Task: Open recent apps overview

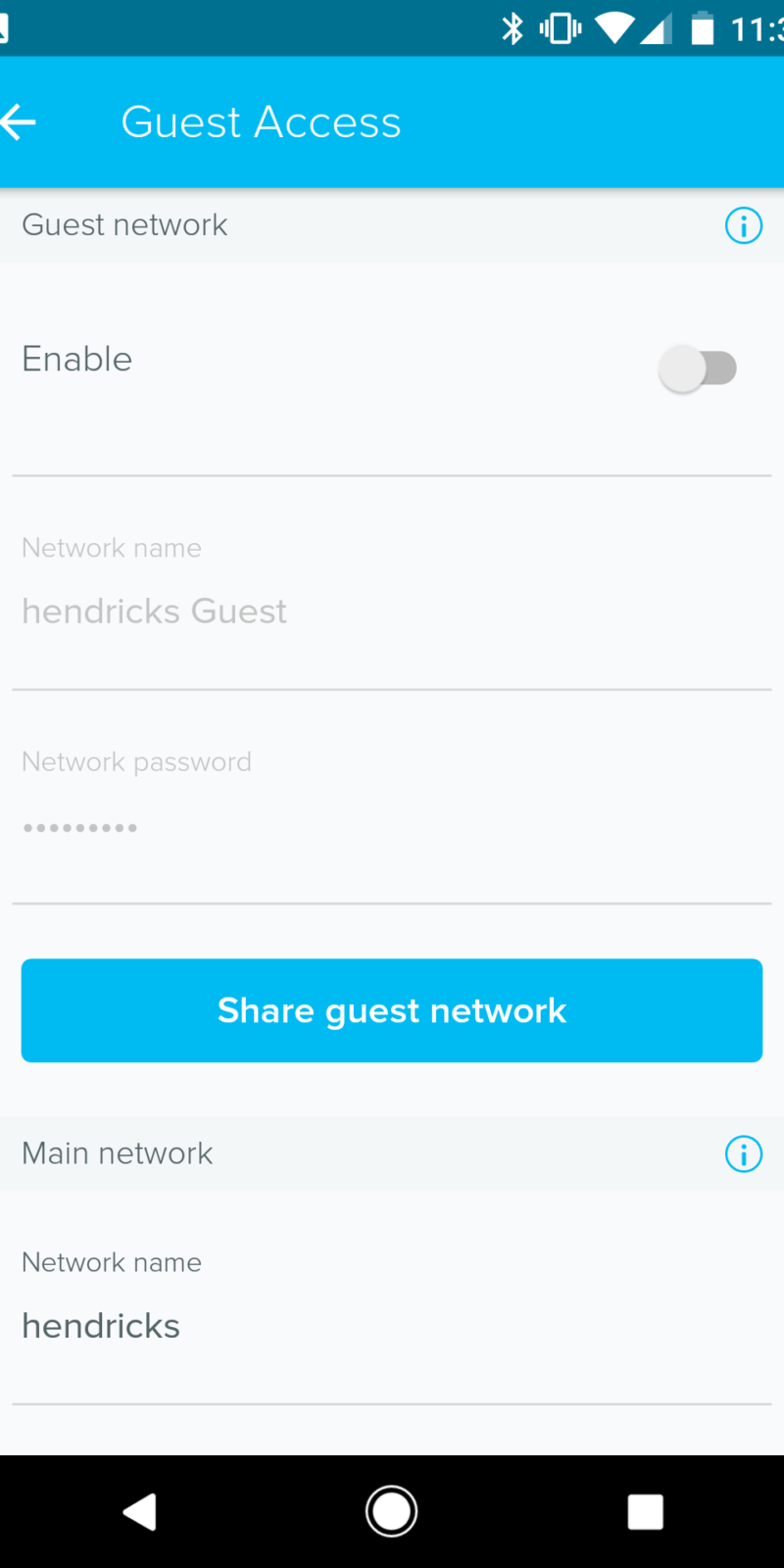Action: [x=645, y=1511]
